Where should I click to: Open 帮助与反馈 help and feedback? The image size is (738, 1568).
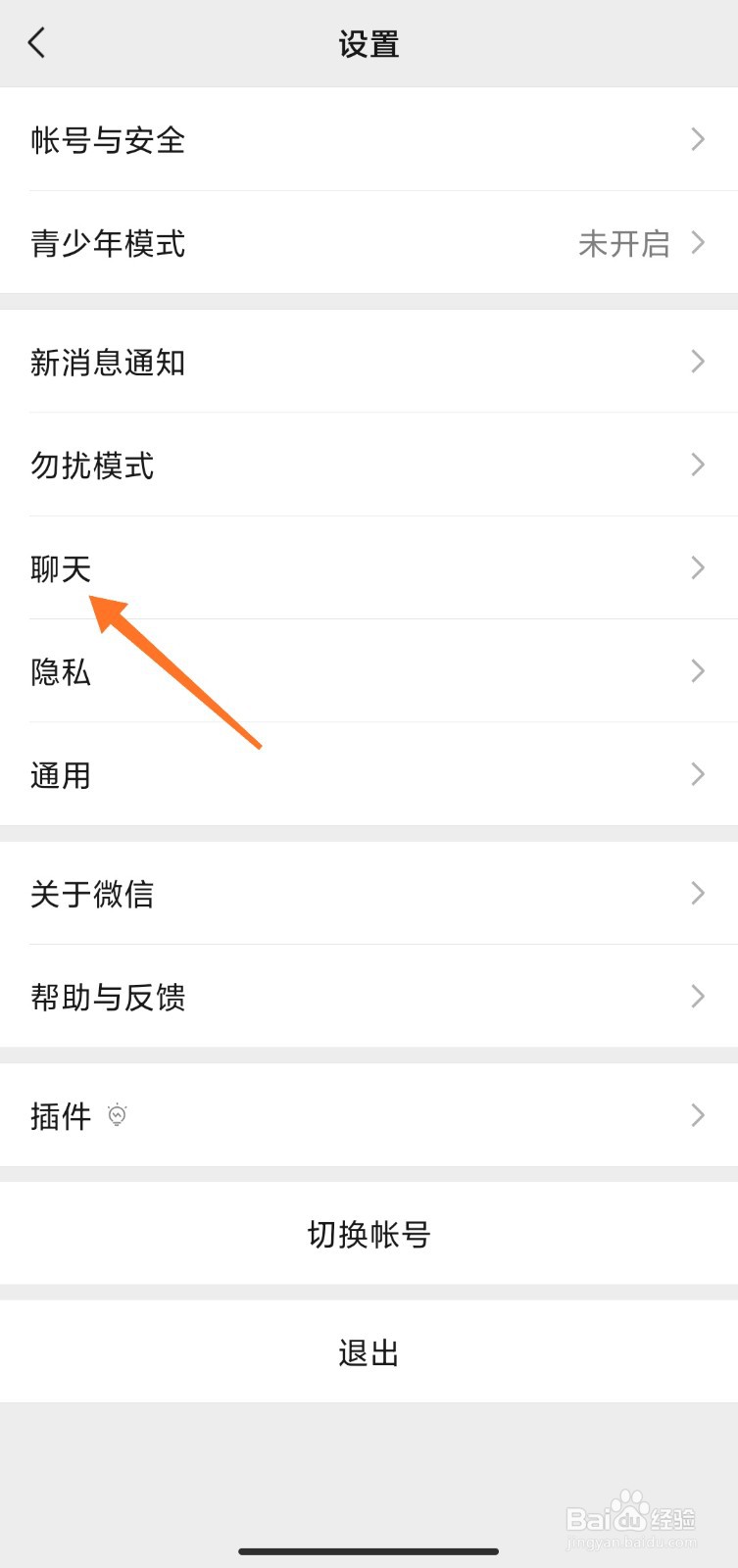coord(108,997)
